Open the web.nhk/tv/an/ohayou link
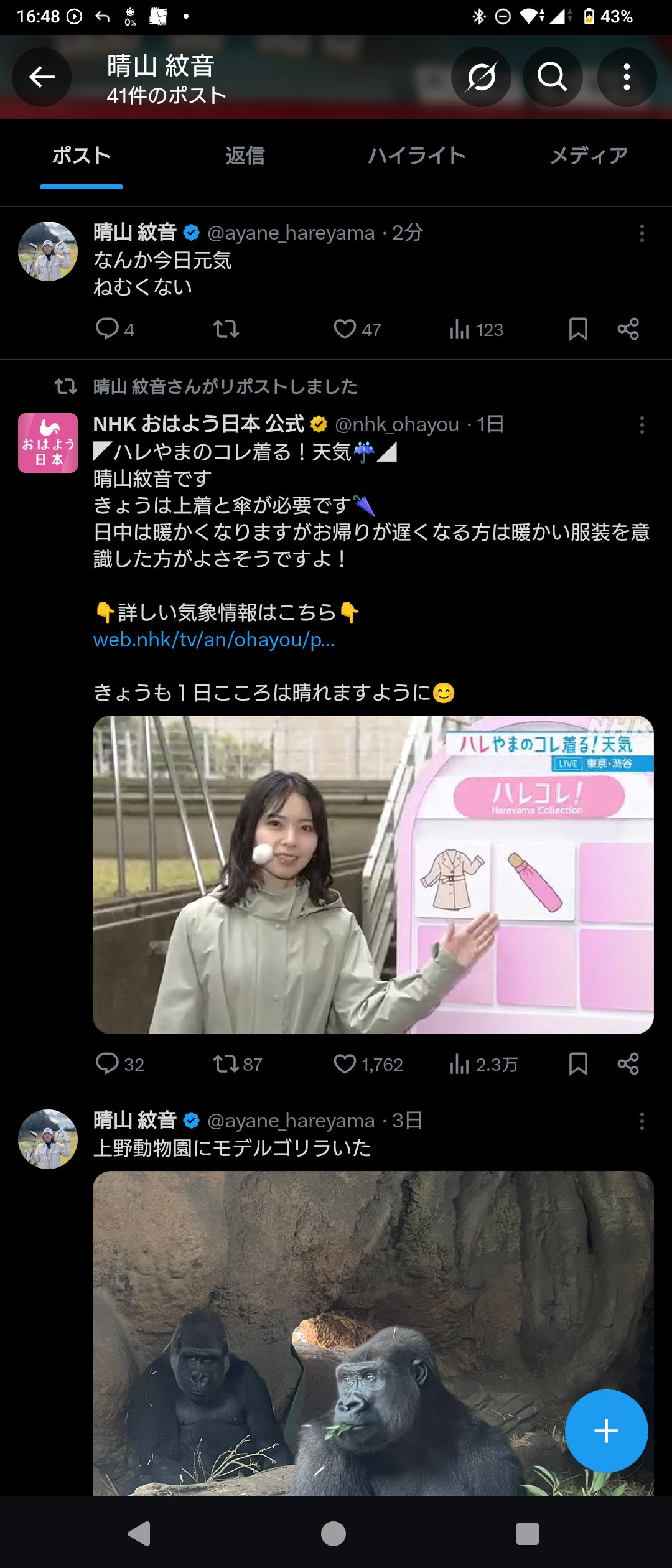 pyautogui.click(x=214, y=640)
